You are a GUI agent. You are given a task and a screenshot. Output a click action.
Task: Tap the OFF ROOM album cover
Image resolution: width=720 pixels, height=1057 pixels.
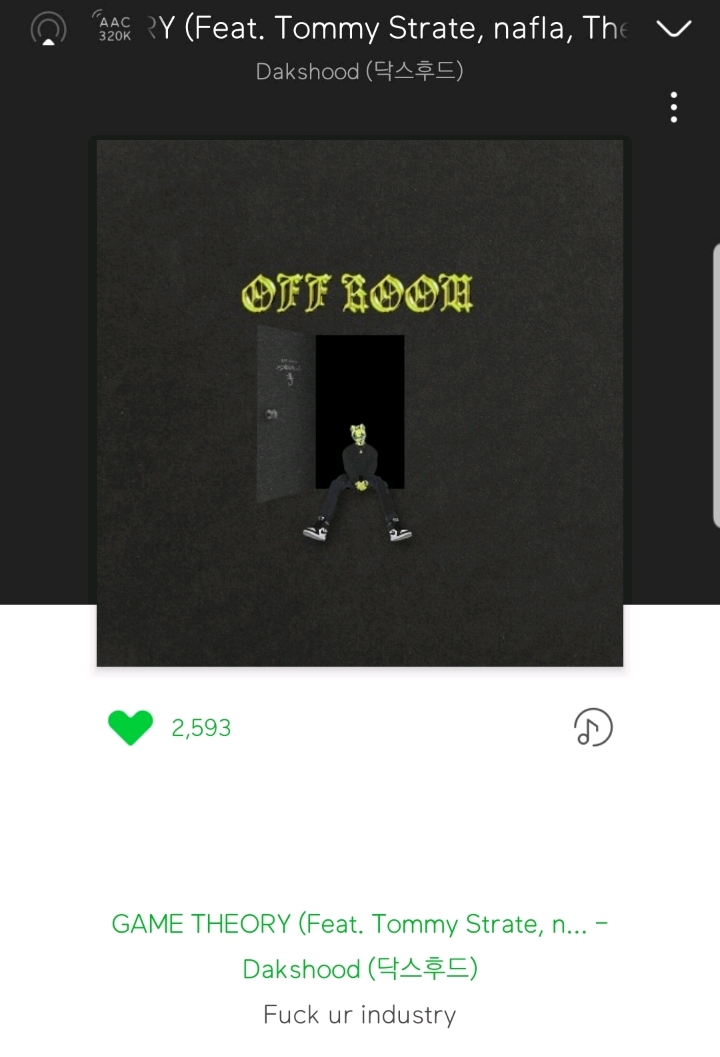[x=360, y=402]
